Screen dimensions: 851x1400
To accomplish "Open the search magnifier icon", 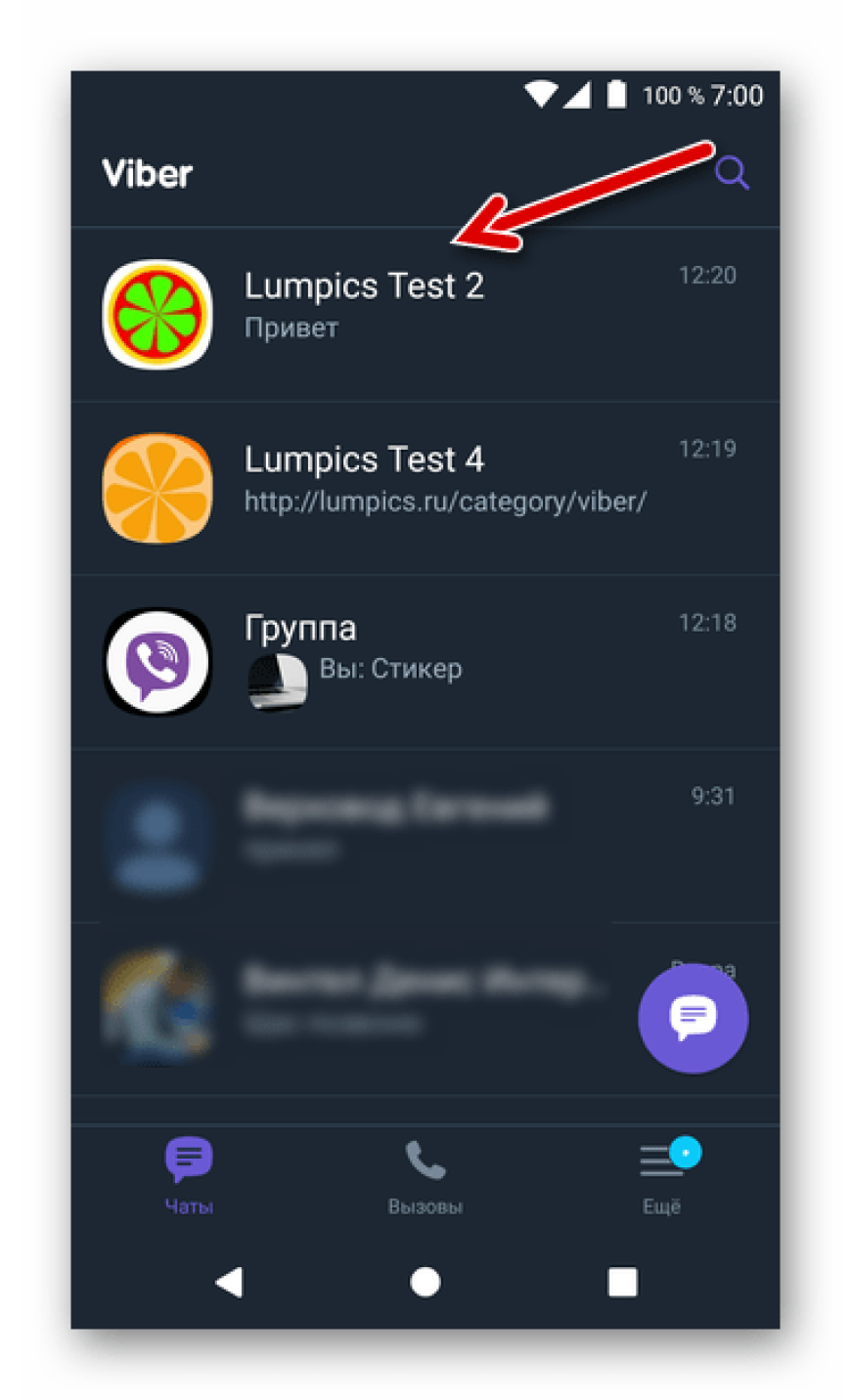I will pyautogui.click(x=732, y=174).
